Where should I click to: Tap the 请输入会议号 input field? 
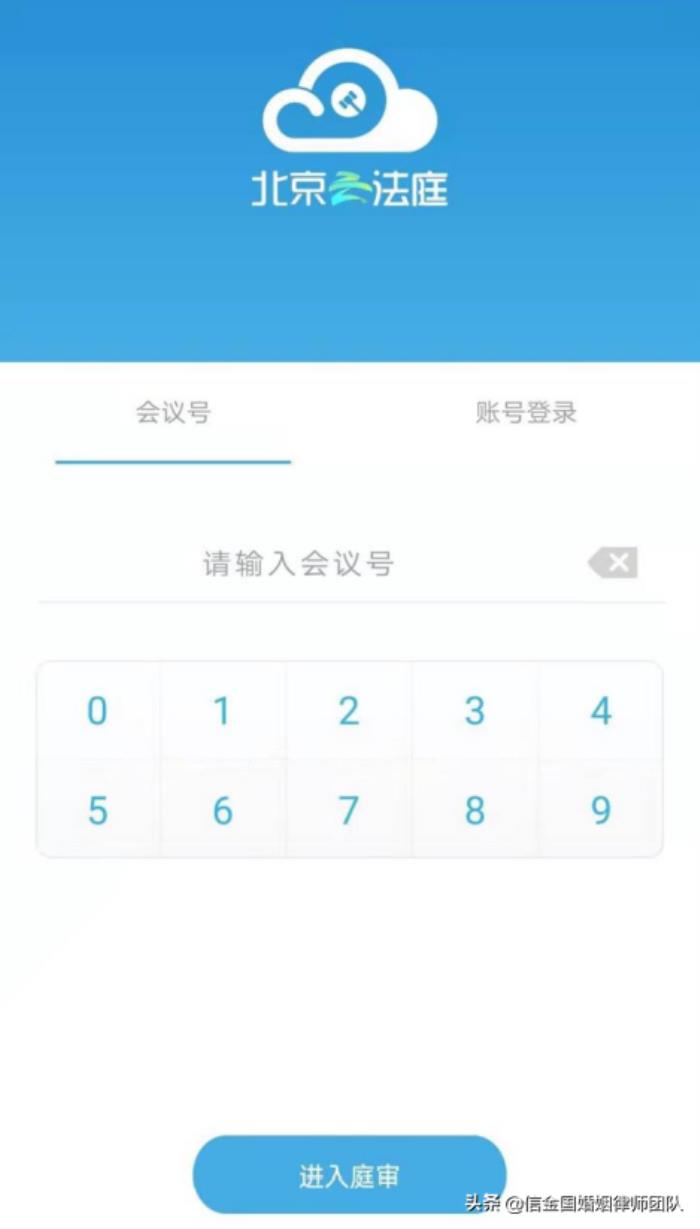299,564
